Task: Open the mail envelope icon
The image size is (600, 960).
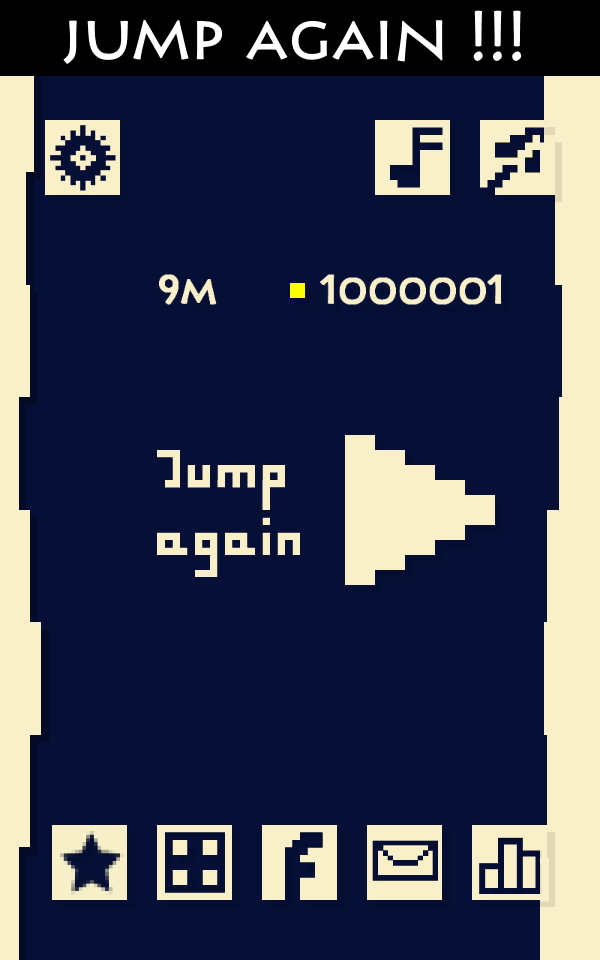Action: (404, 862)
